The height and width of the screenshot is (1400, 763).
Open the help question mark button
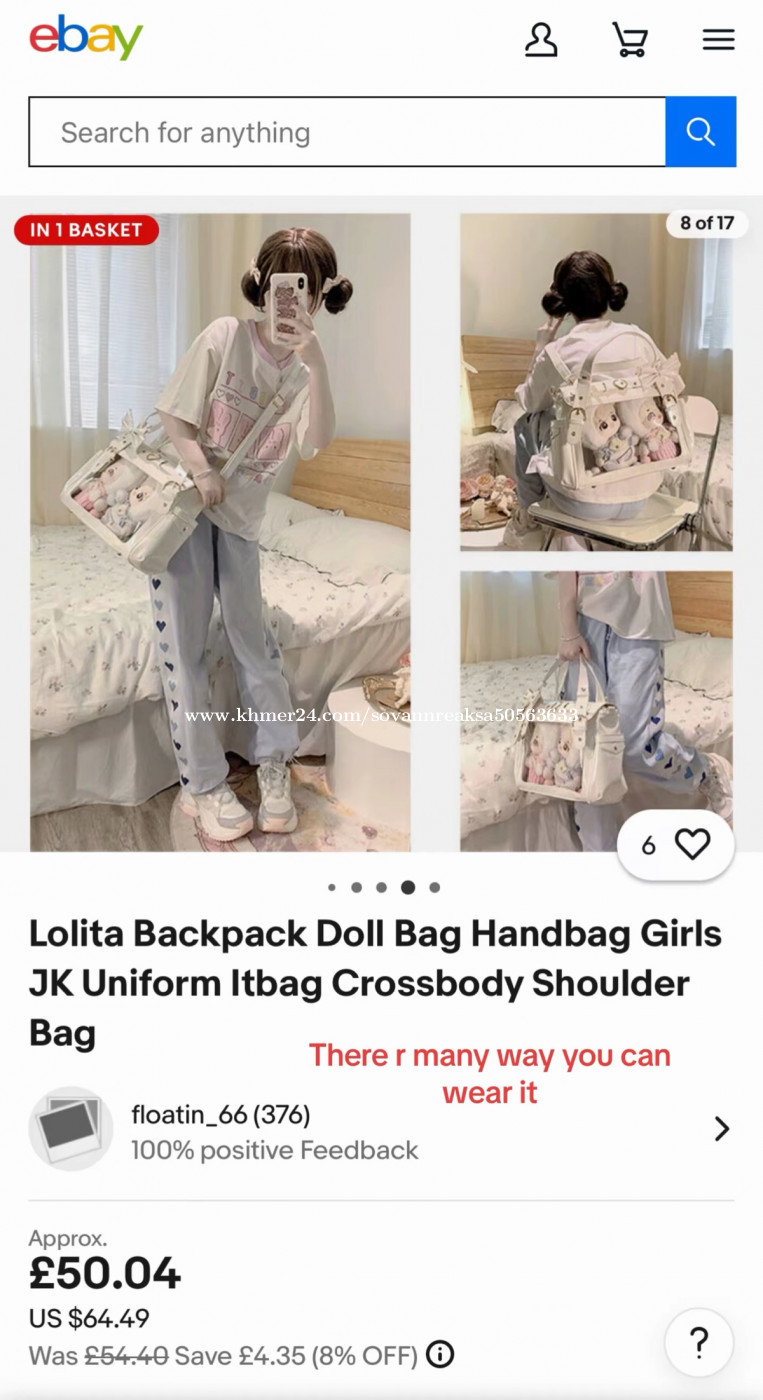(699, 1342)
